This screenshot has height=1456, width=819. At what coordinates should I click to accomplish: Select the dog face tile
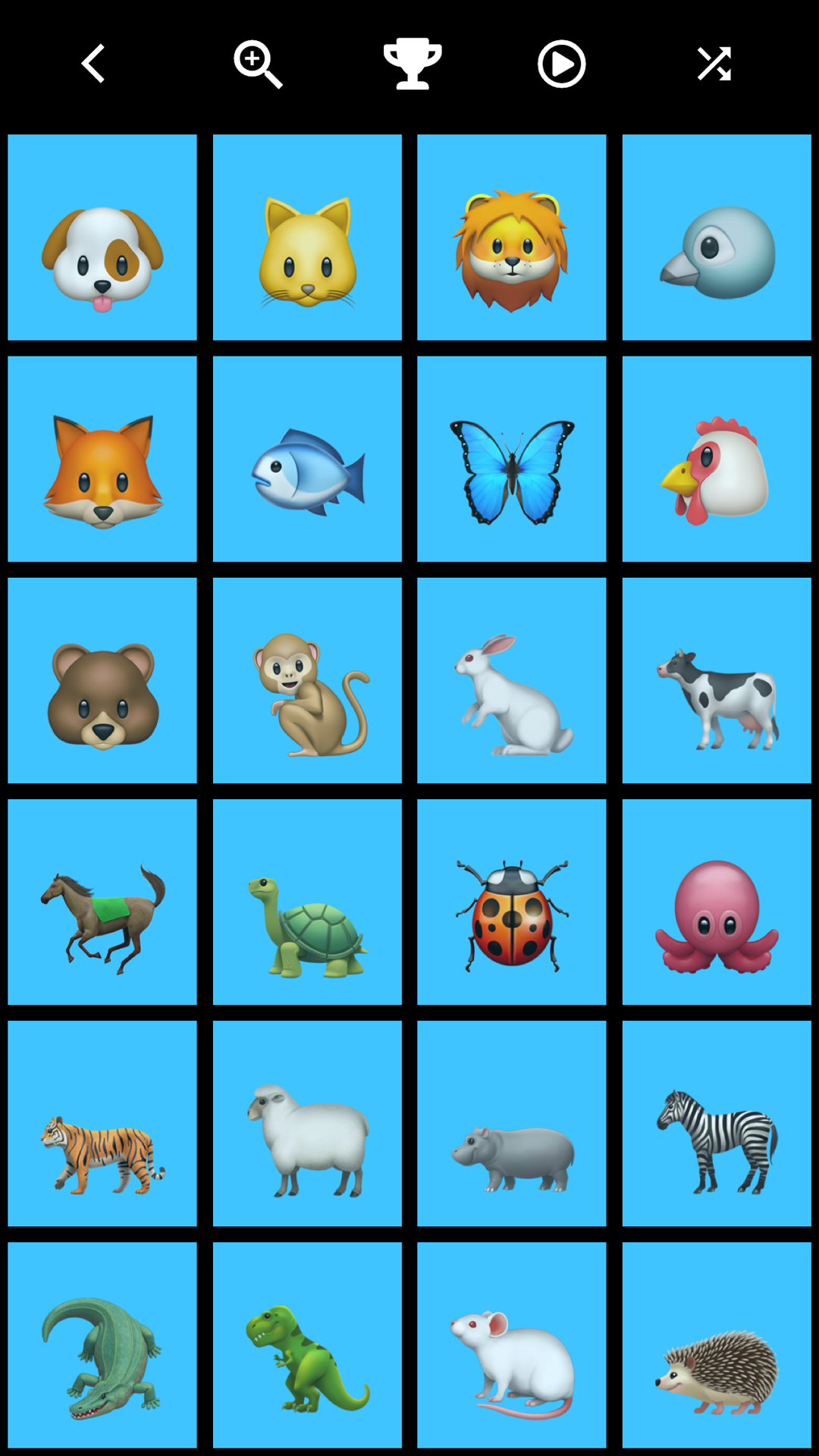coord(102,237)
